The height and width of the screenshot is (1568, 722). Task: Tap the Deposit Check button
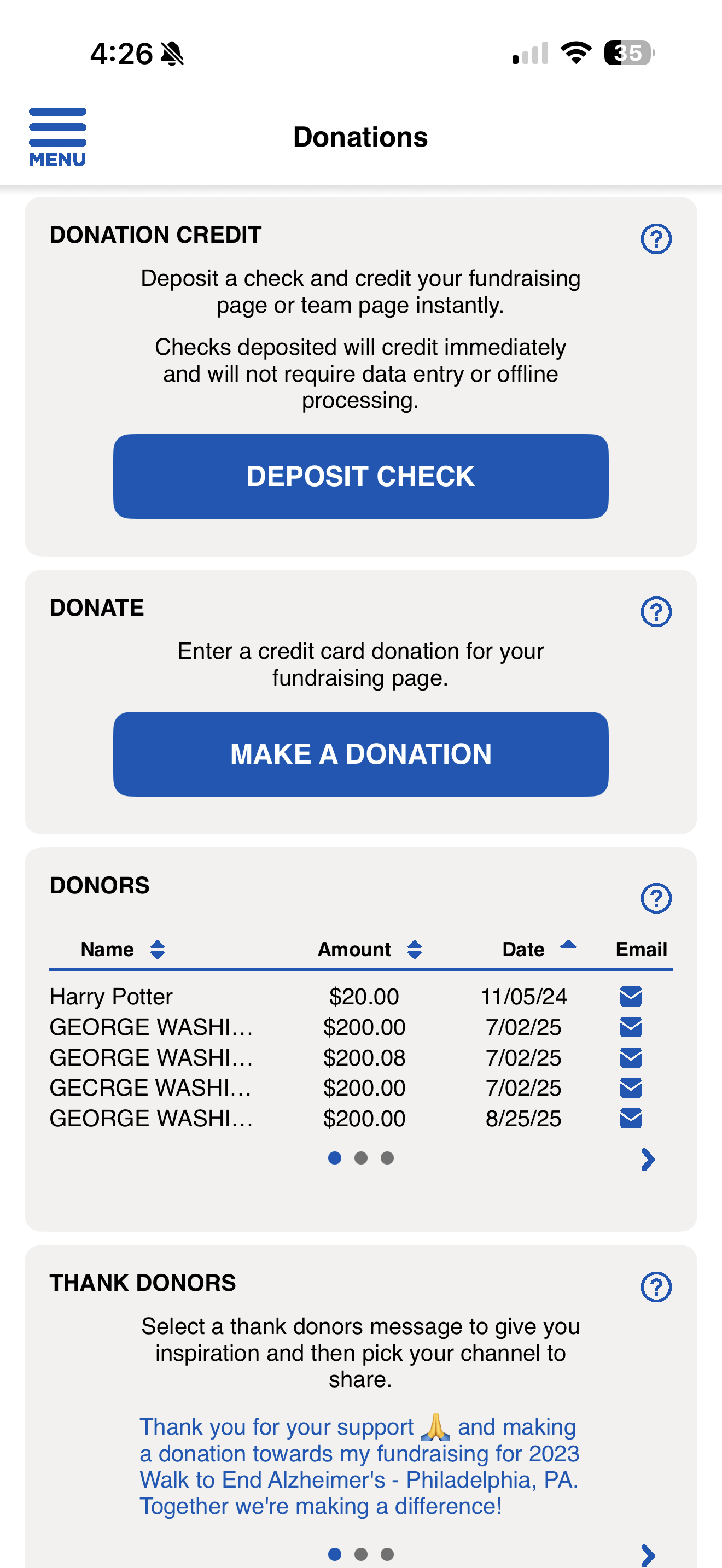point(360,476)
